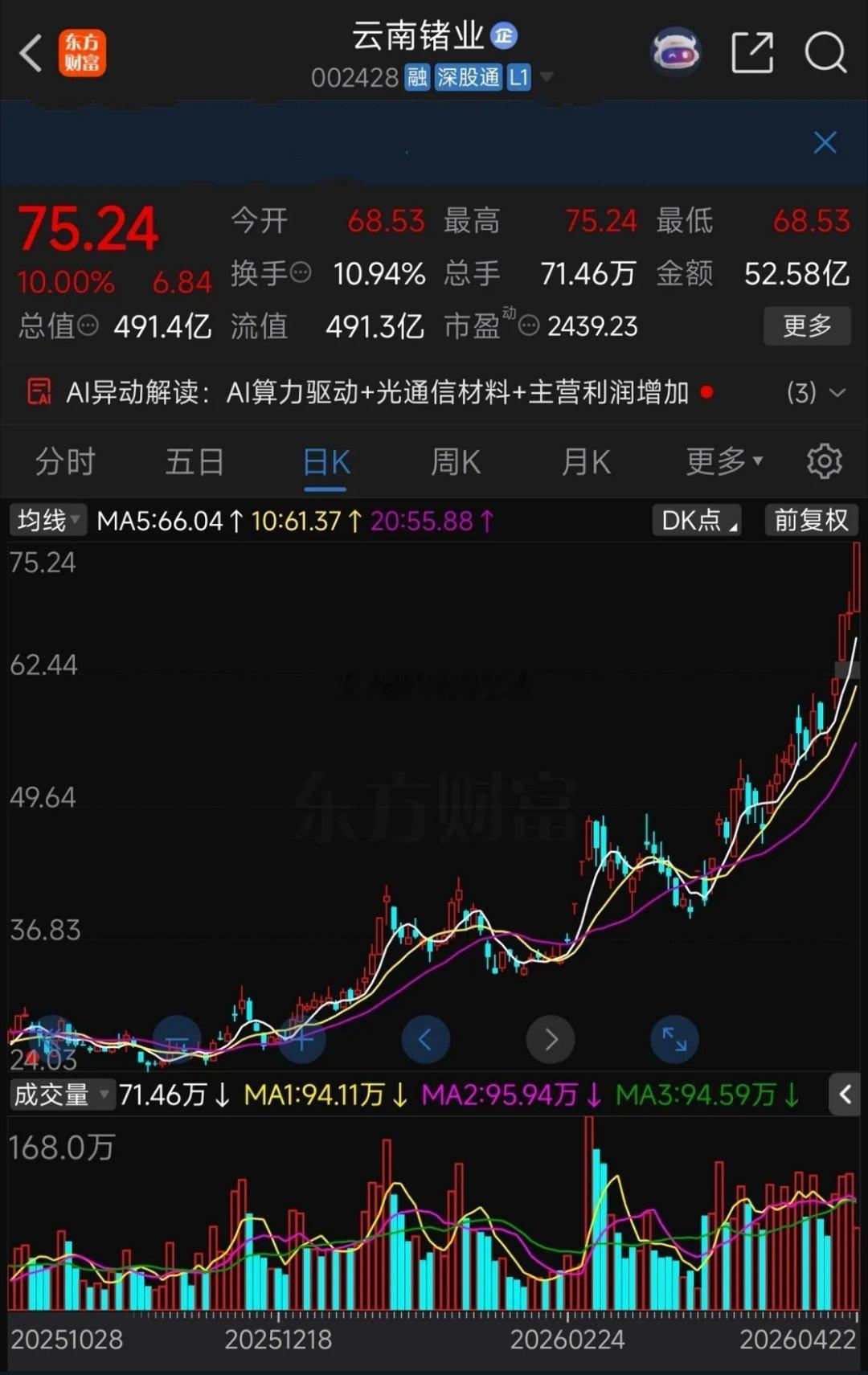
Task: Tap the plus icon on the chart
Action: click(301, 1038)
